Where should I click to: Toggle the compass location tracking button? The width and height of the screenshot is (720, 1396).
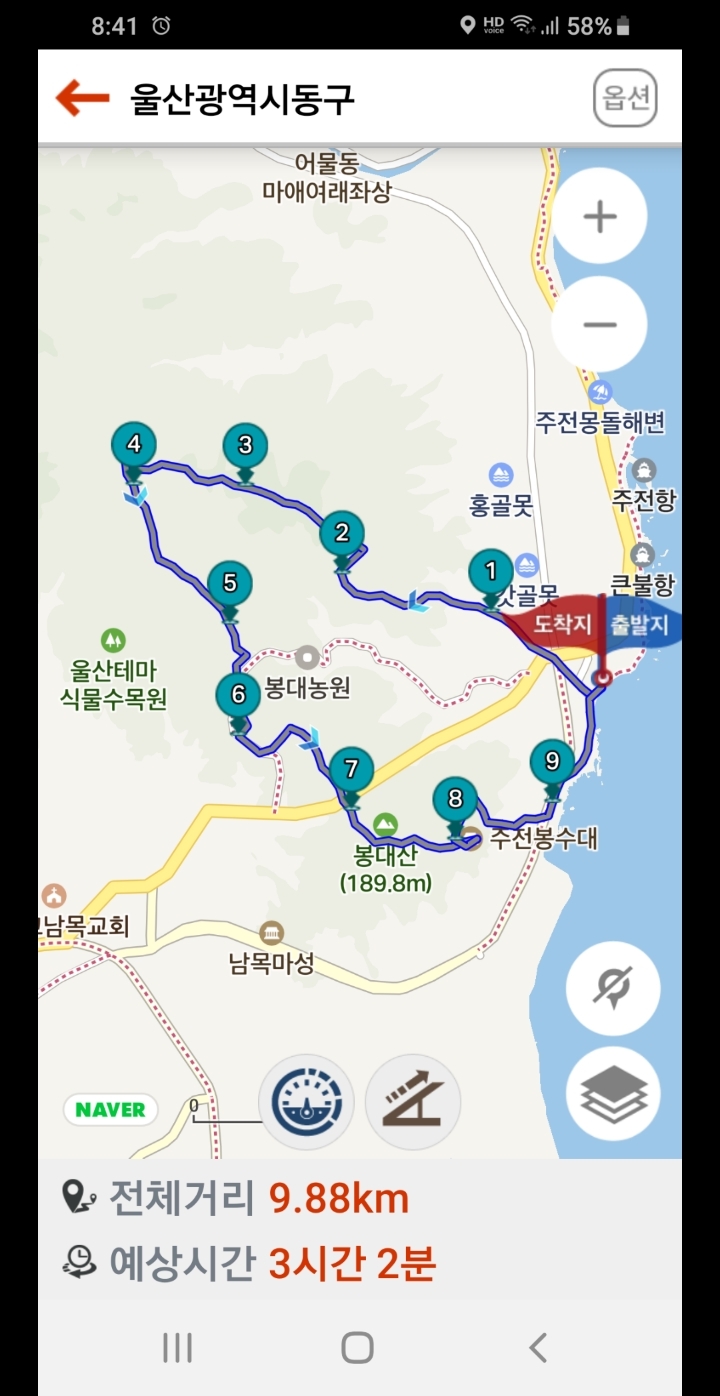613,988
